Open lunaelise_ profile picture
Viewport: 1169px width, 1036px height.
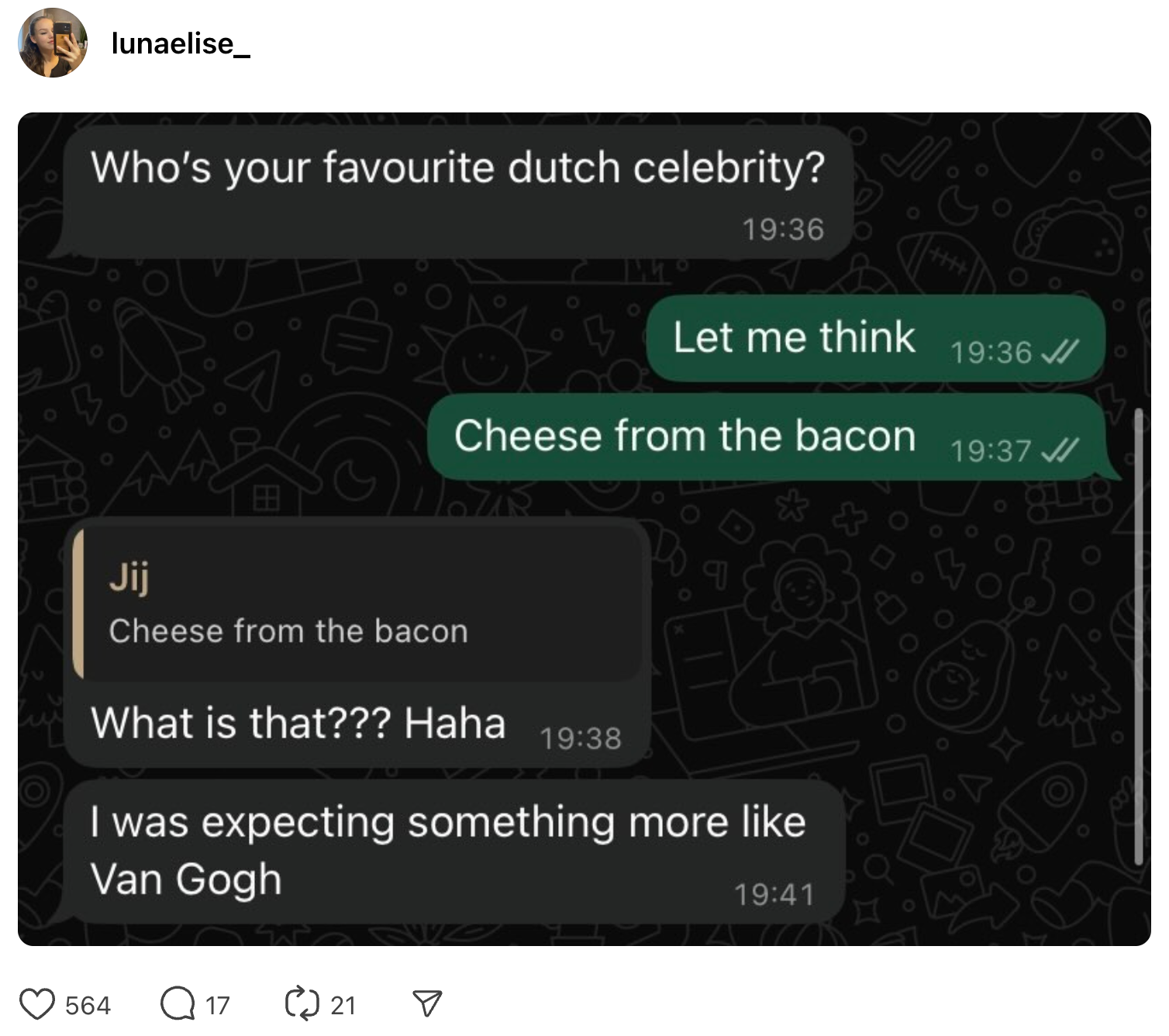[53, 43]
